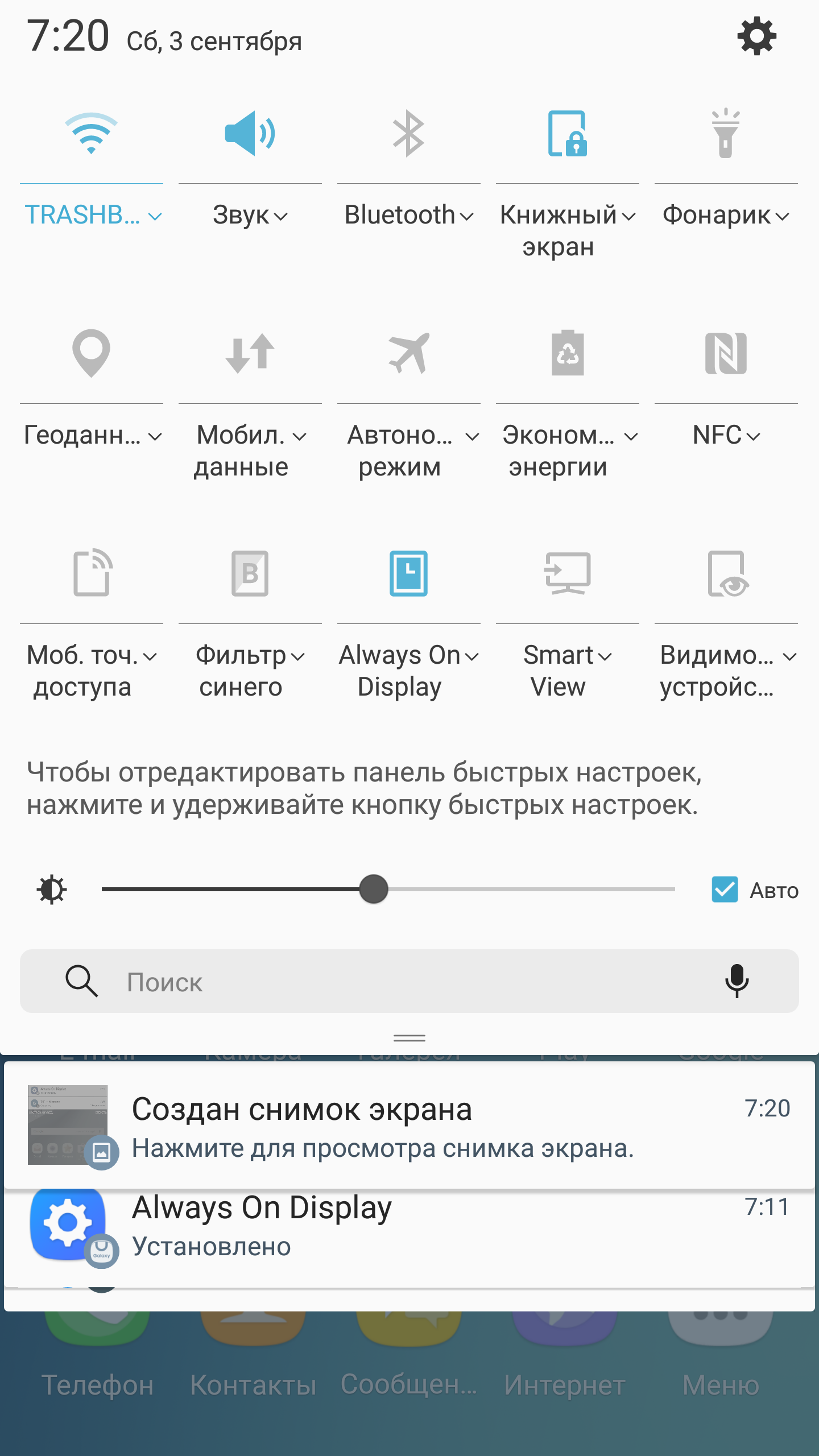
Task: Toggle the Звук sound mode
Action: click(x=250, y=134)
